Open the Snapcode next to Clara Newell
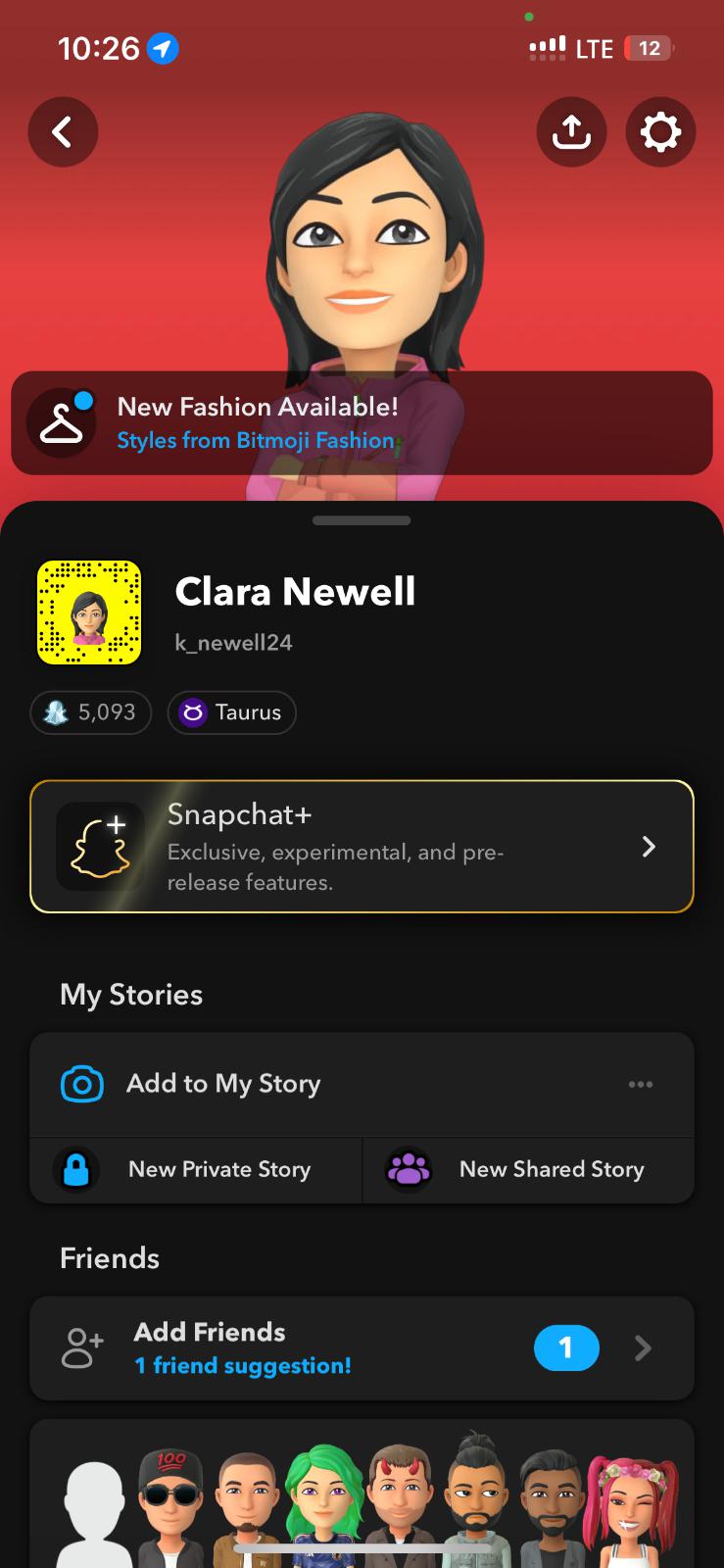Image resolution: width=724 pixels, height=1568 pixels. pyautogui.click(x=89, y=612)
